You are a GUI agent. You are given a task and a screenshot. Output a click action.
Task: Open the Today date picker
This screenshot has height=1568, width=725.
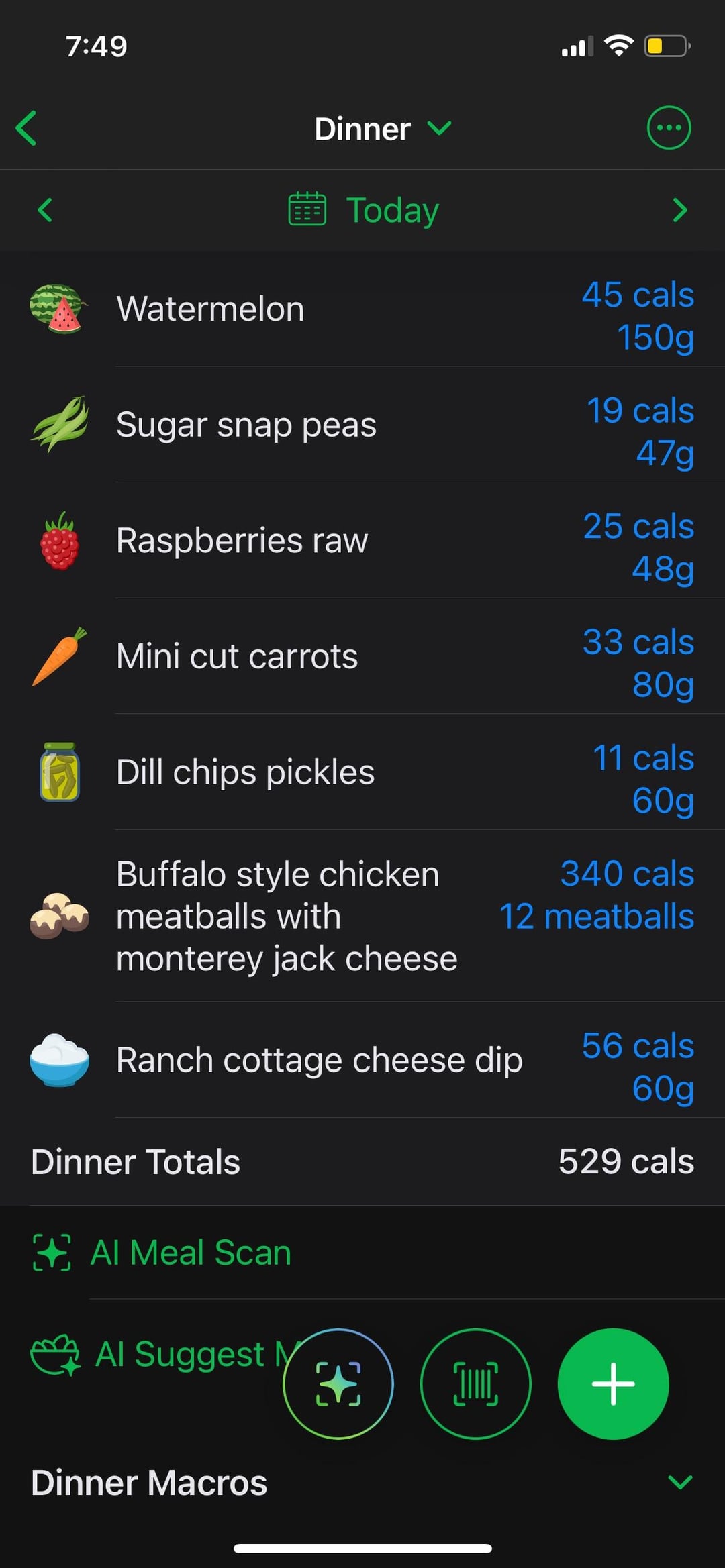click(364, 210)
